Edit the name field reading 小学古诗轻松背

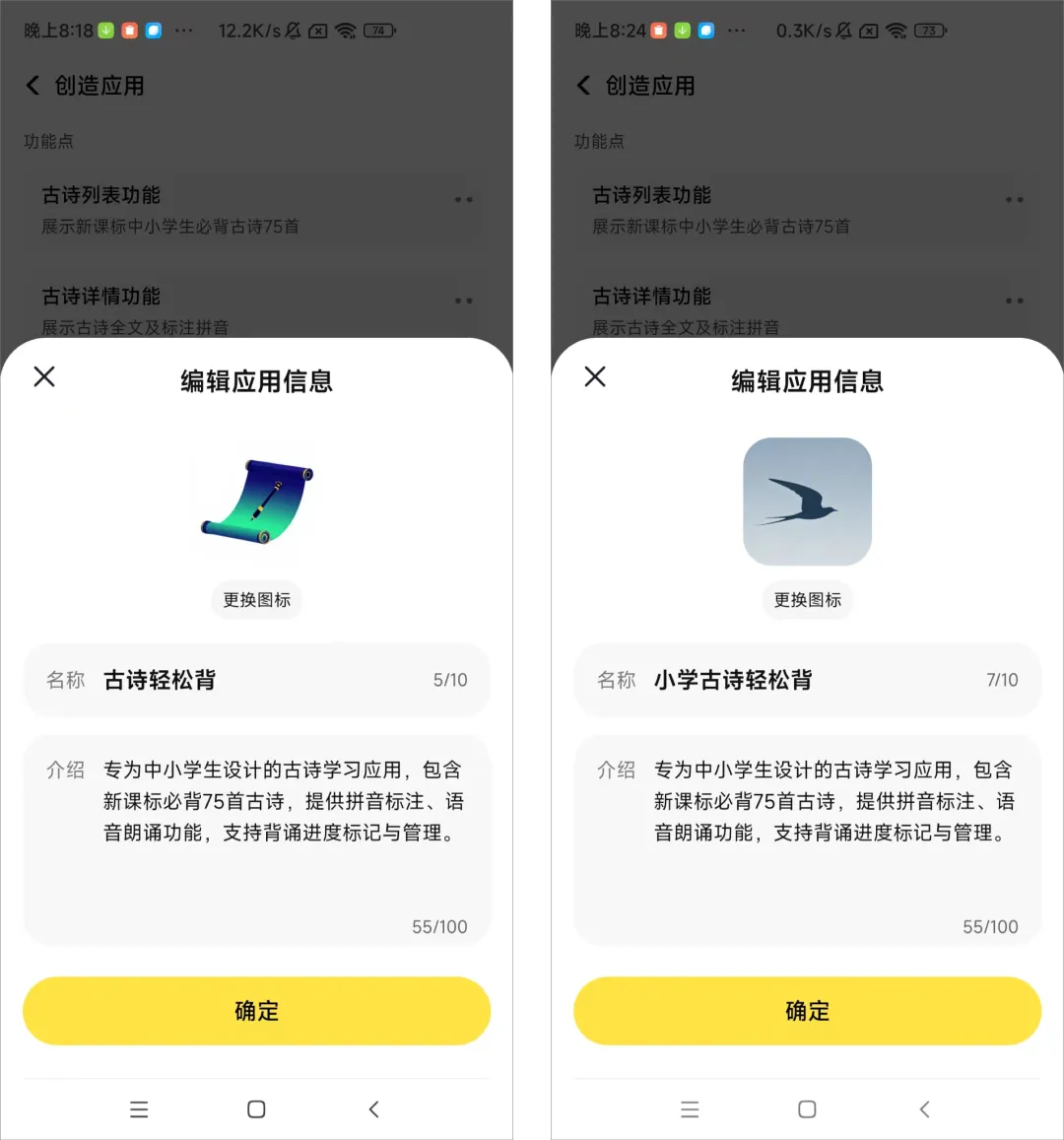808,680
